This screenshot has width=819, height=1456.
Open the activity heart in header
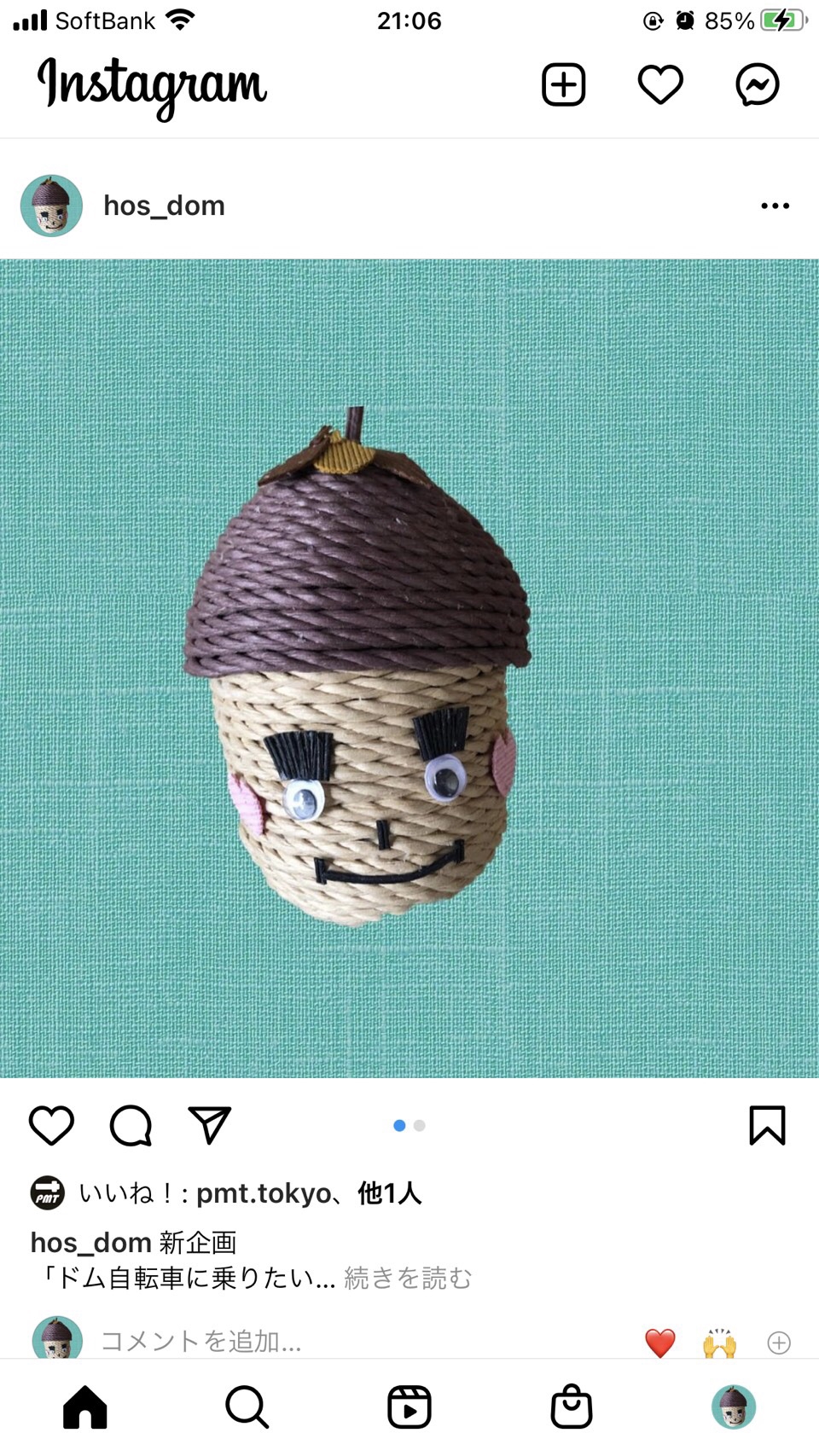pos(660,84)
